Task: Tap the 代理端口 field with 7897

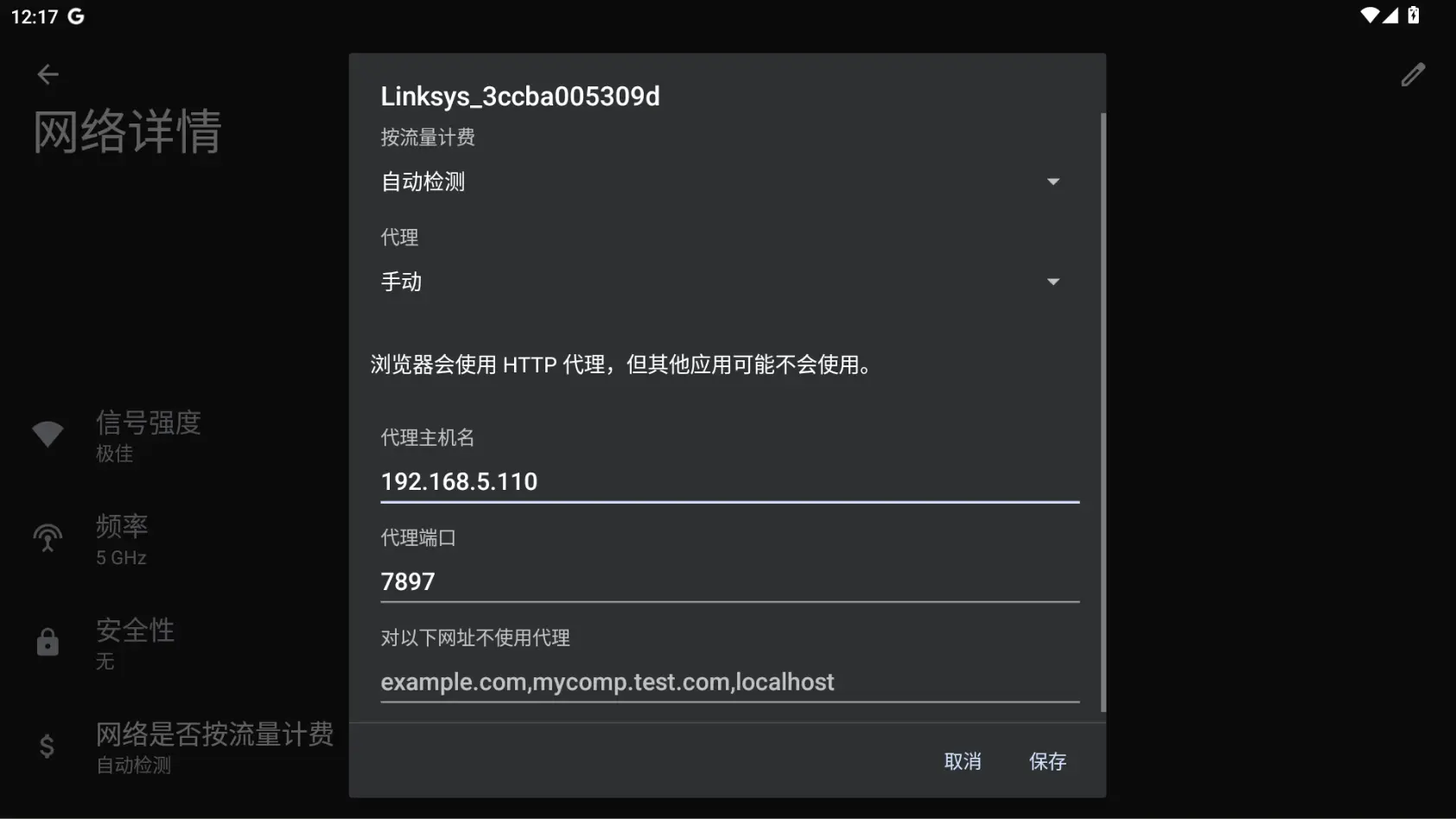Action: [728, 582]
